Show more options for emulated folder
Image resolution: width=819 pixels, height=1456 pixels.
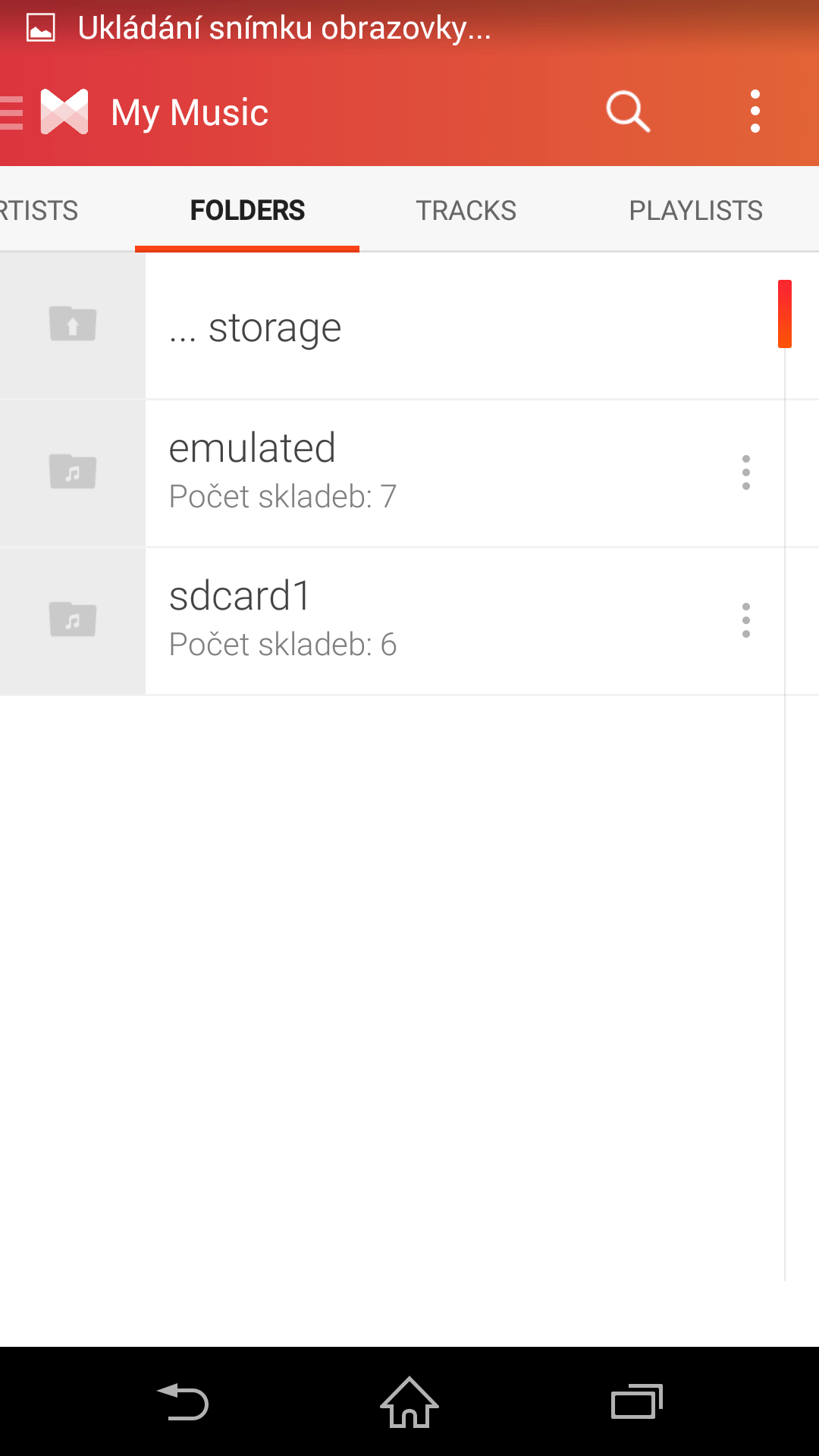pos(746,472)
